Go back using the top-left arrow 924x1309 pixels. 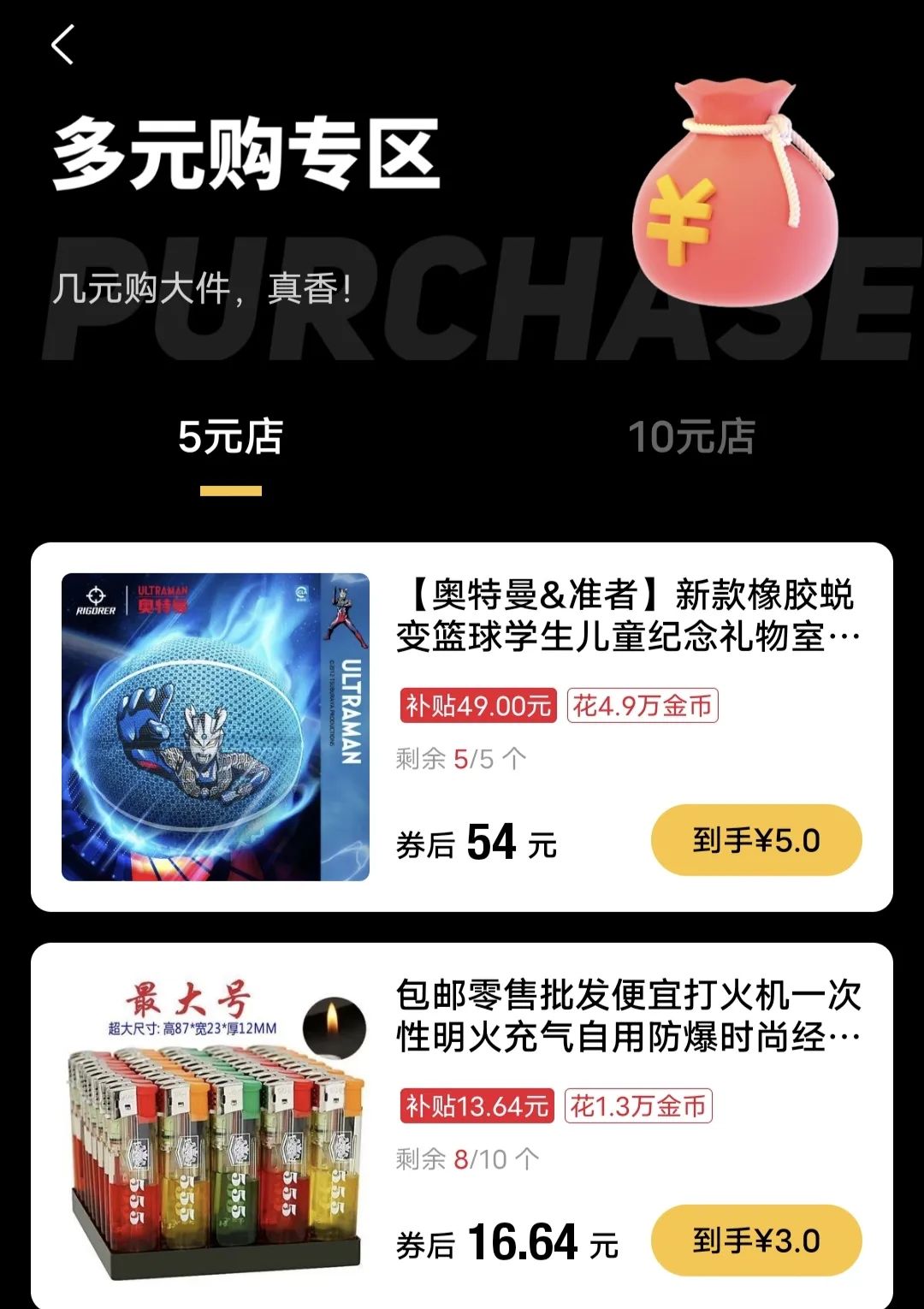click(x=62, y=44)
